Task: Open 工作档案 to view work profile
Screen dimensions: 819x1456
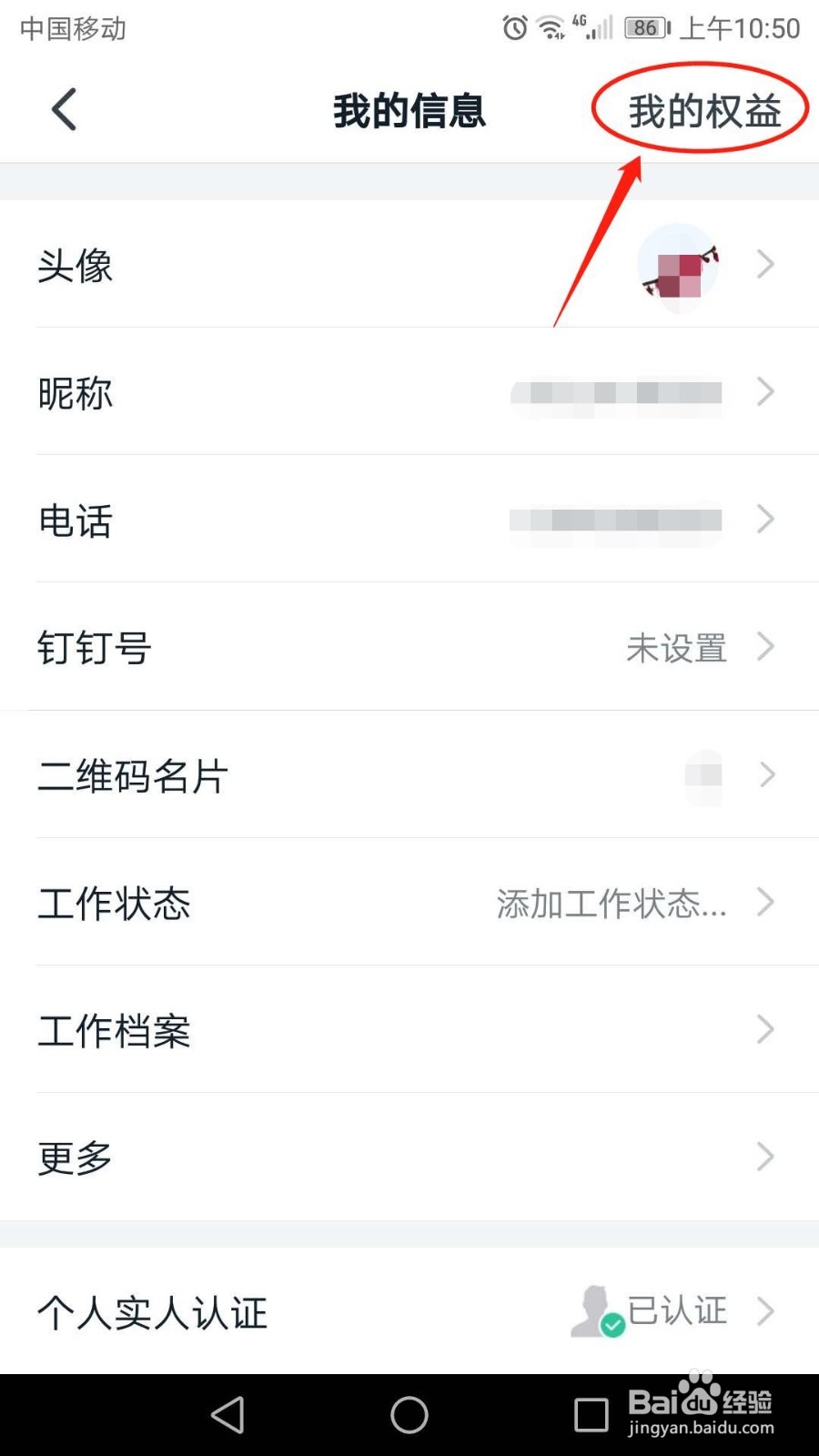Action: [x=115, y=1030]
